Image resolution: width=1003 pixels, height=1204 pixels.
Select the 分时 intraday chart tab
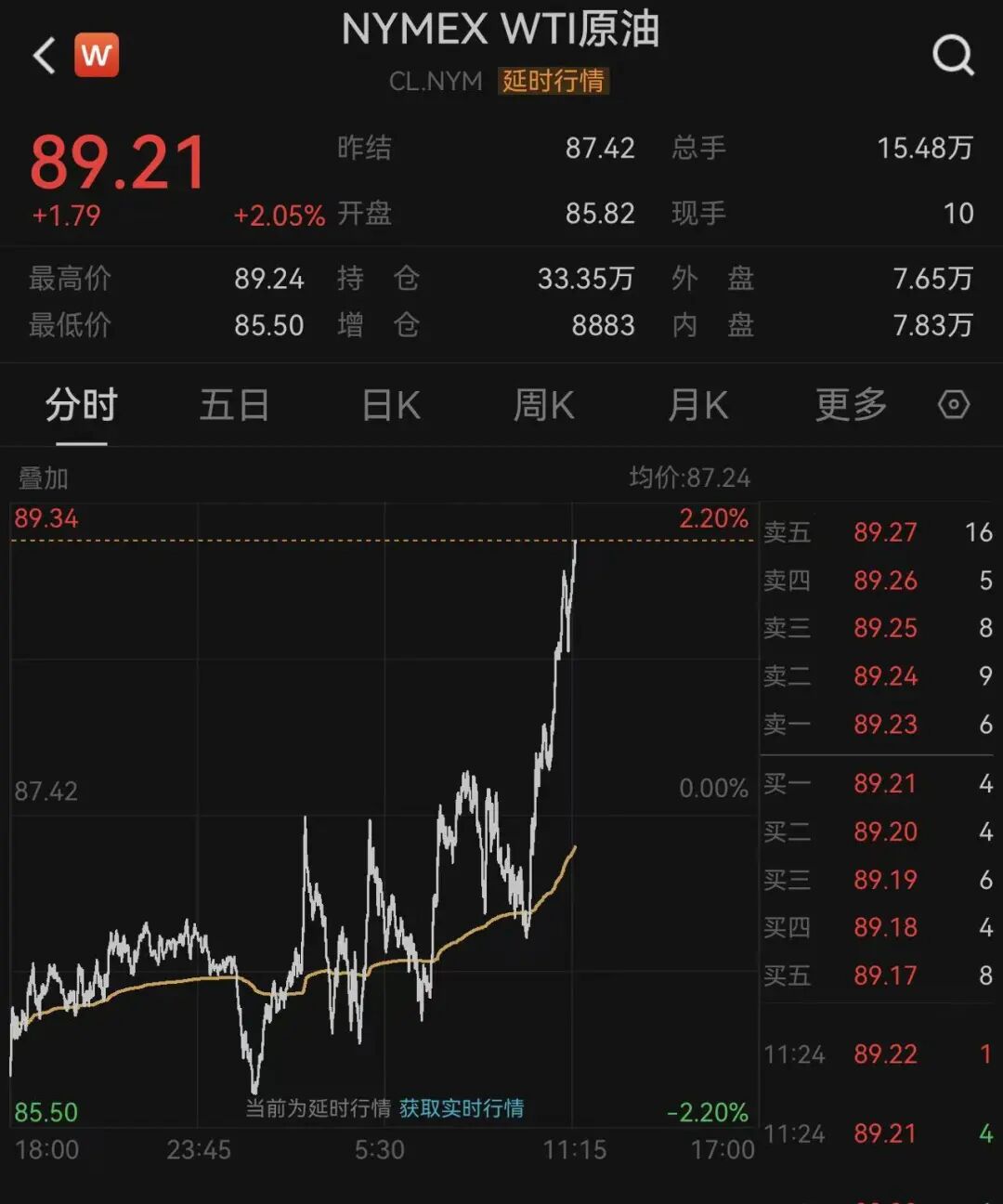(82, 406)
